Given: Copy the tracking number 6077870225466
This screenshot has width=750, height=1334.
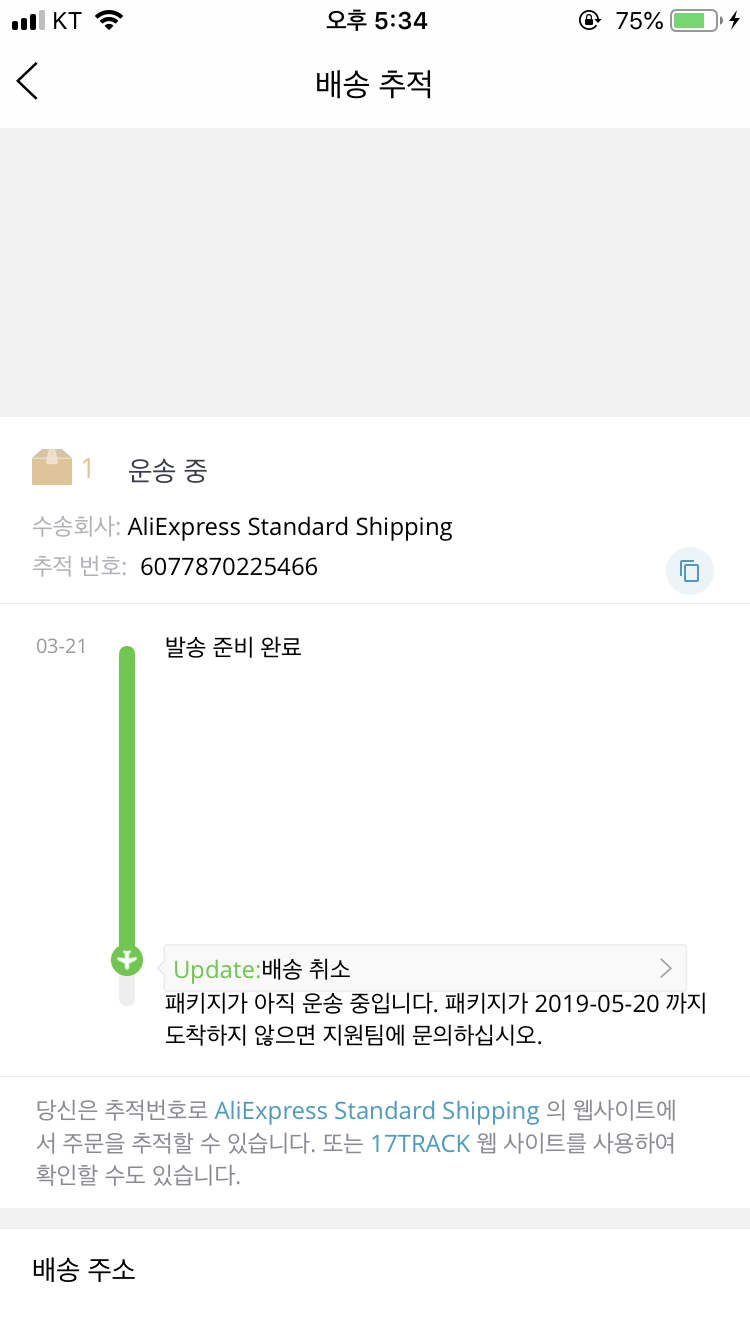Looking at the screenshot, I should pos(689,571).
